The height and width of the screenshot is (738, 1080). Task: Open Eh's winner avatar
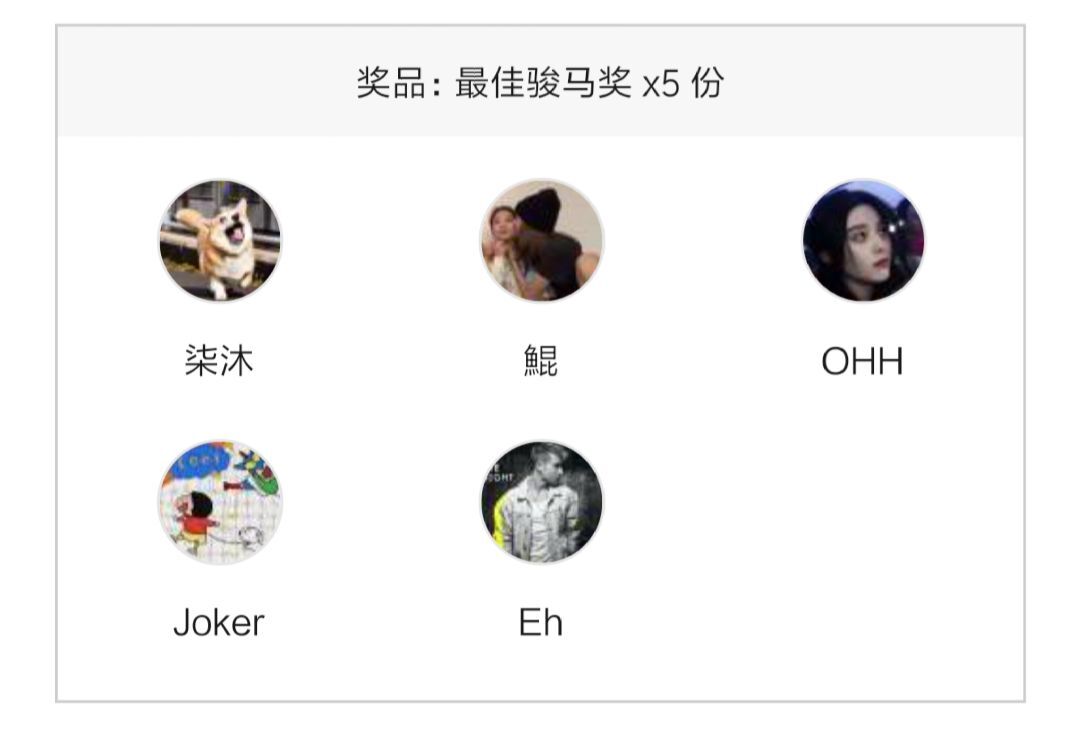click(x=541, y=502)
